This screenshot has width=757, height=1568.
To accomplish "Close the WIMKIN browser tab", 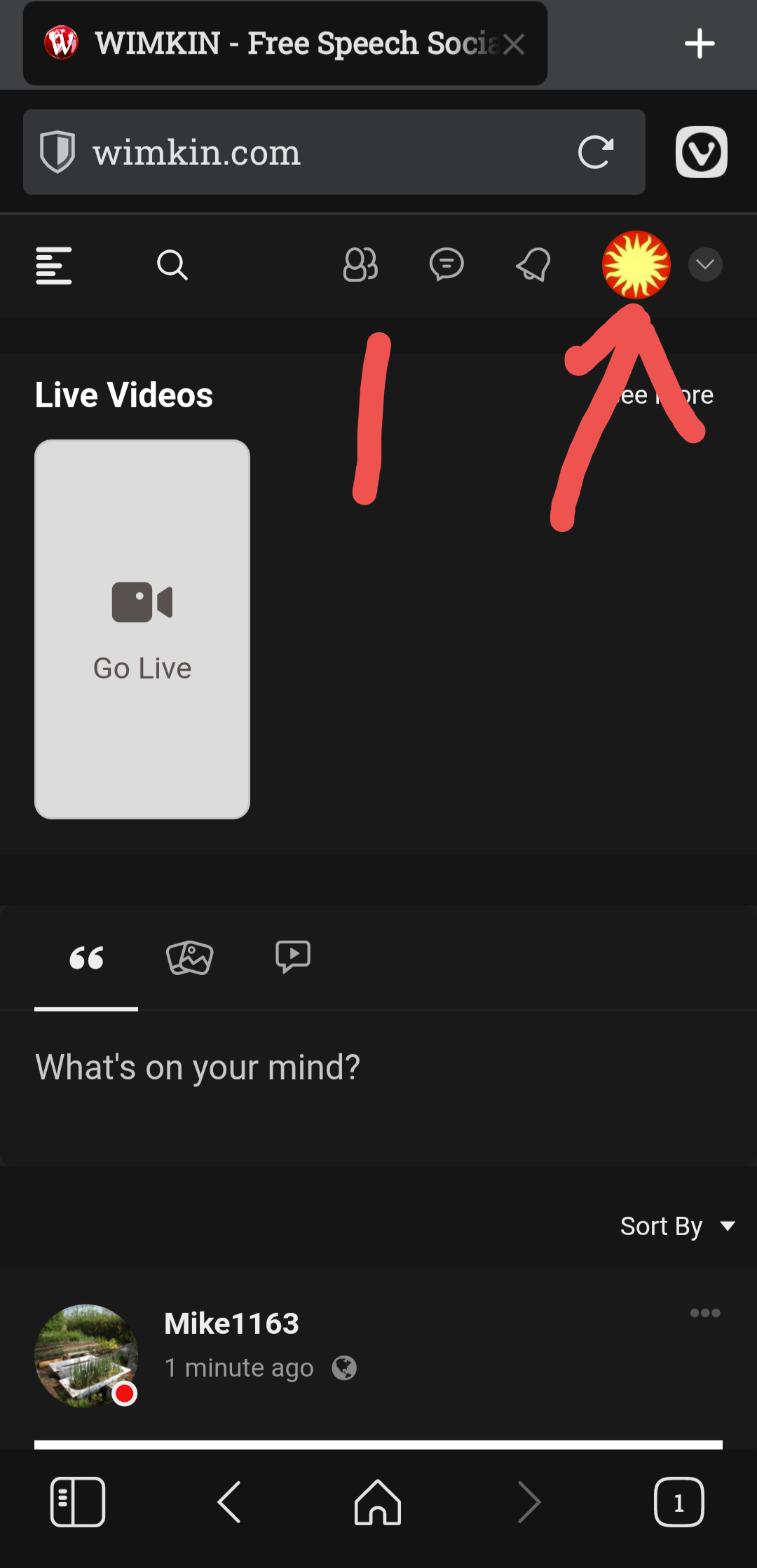I will pyautogui.click(x=514, y=44).
